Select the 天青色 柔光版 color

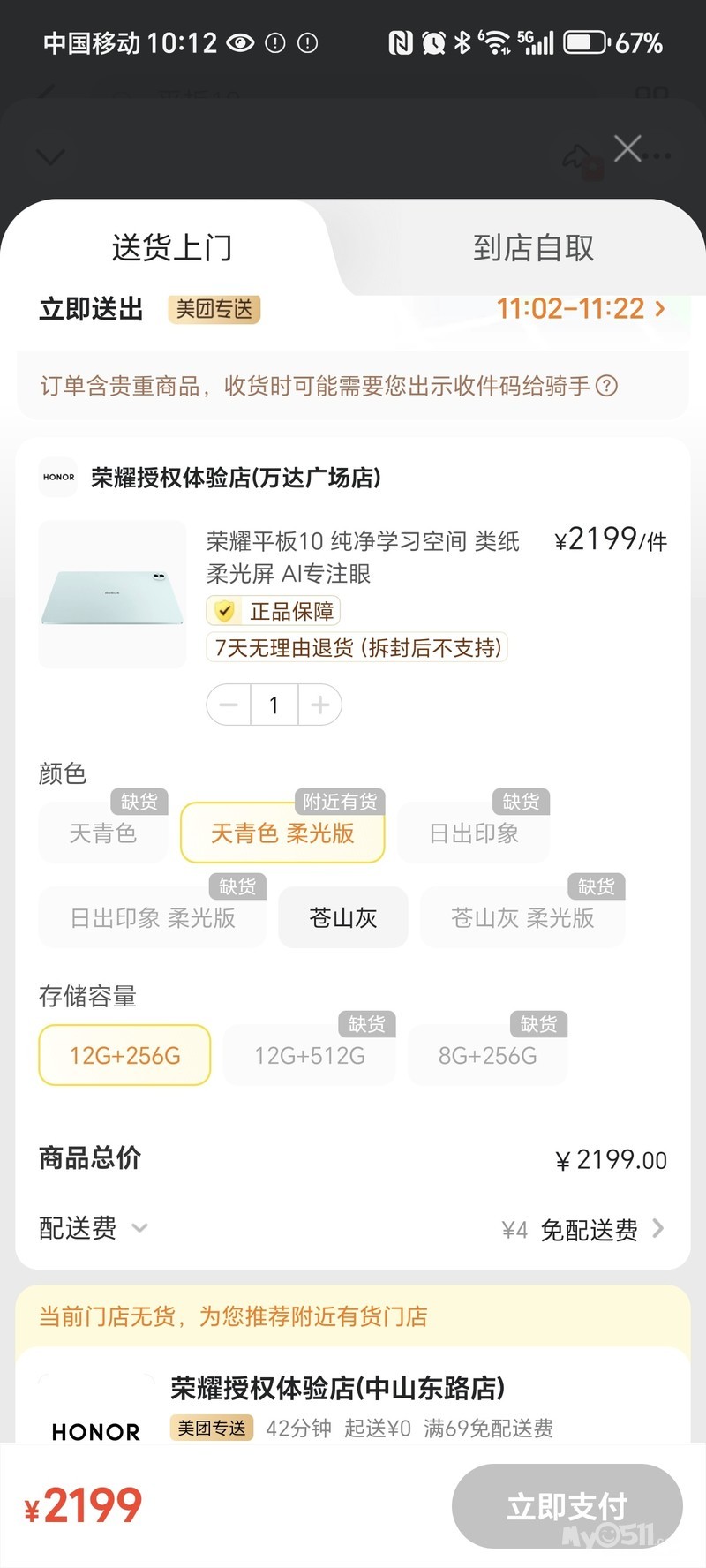point(282,833)
